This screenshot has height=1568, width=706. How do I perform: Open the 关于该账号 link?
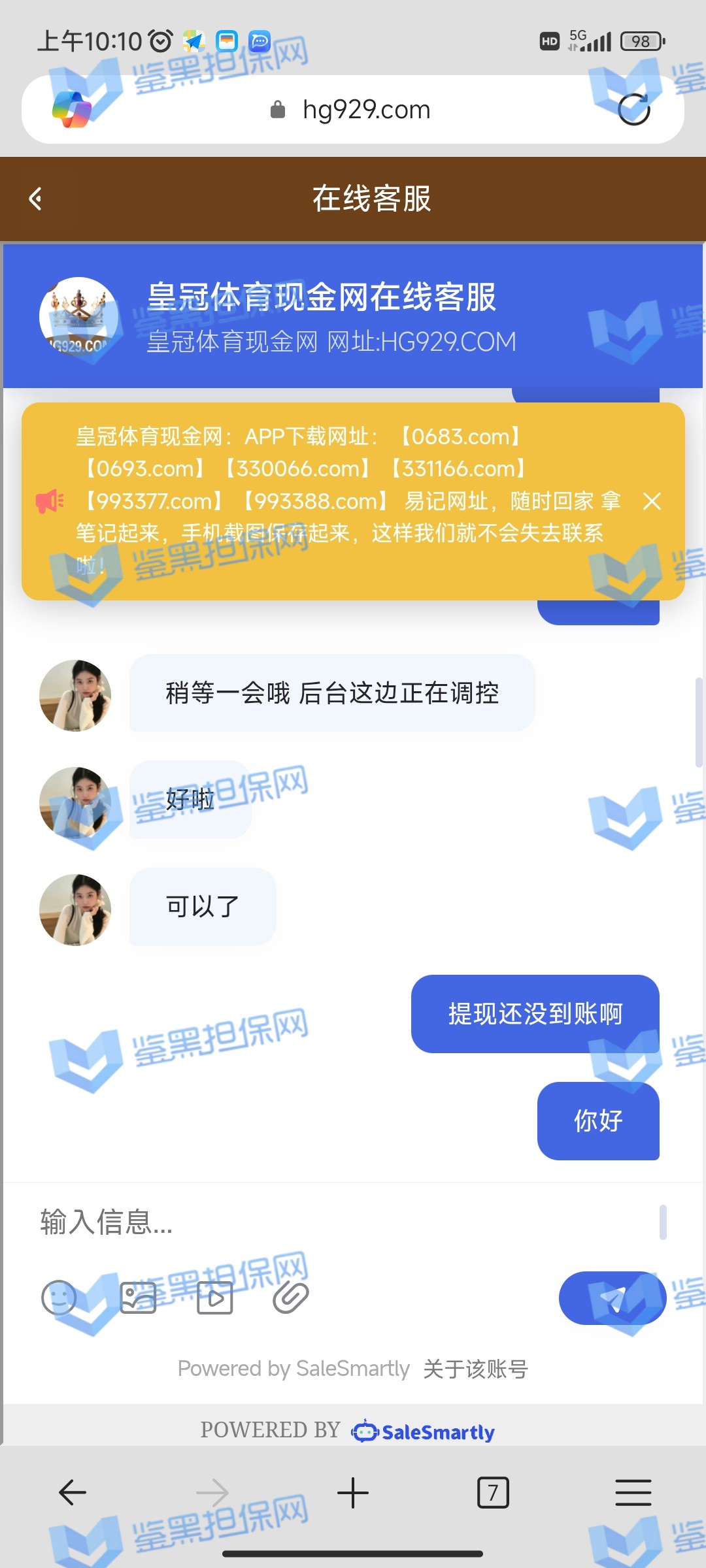pyautogui.click(x=475, y=1369)
